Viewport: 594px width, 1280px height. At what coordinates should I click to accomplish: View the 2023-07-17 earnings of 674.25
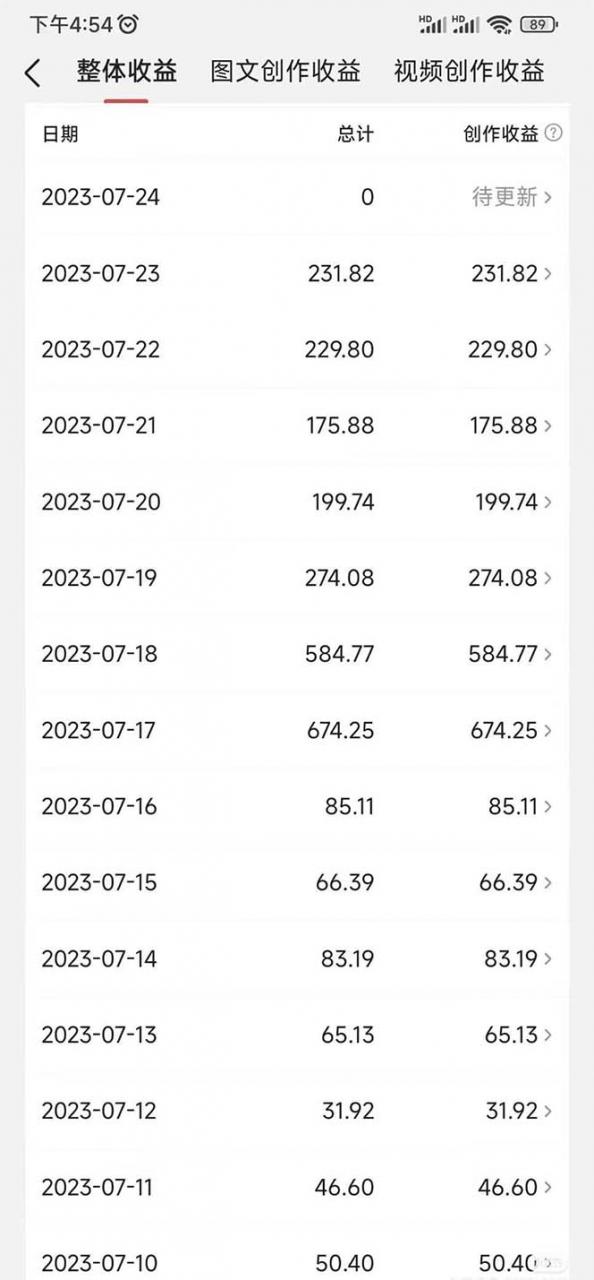pyautogui.click(x=297, y=730)
